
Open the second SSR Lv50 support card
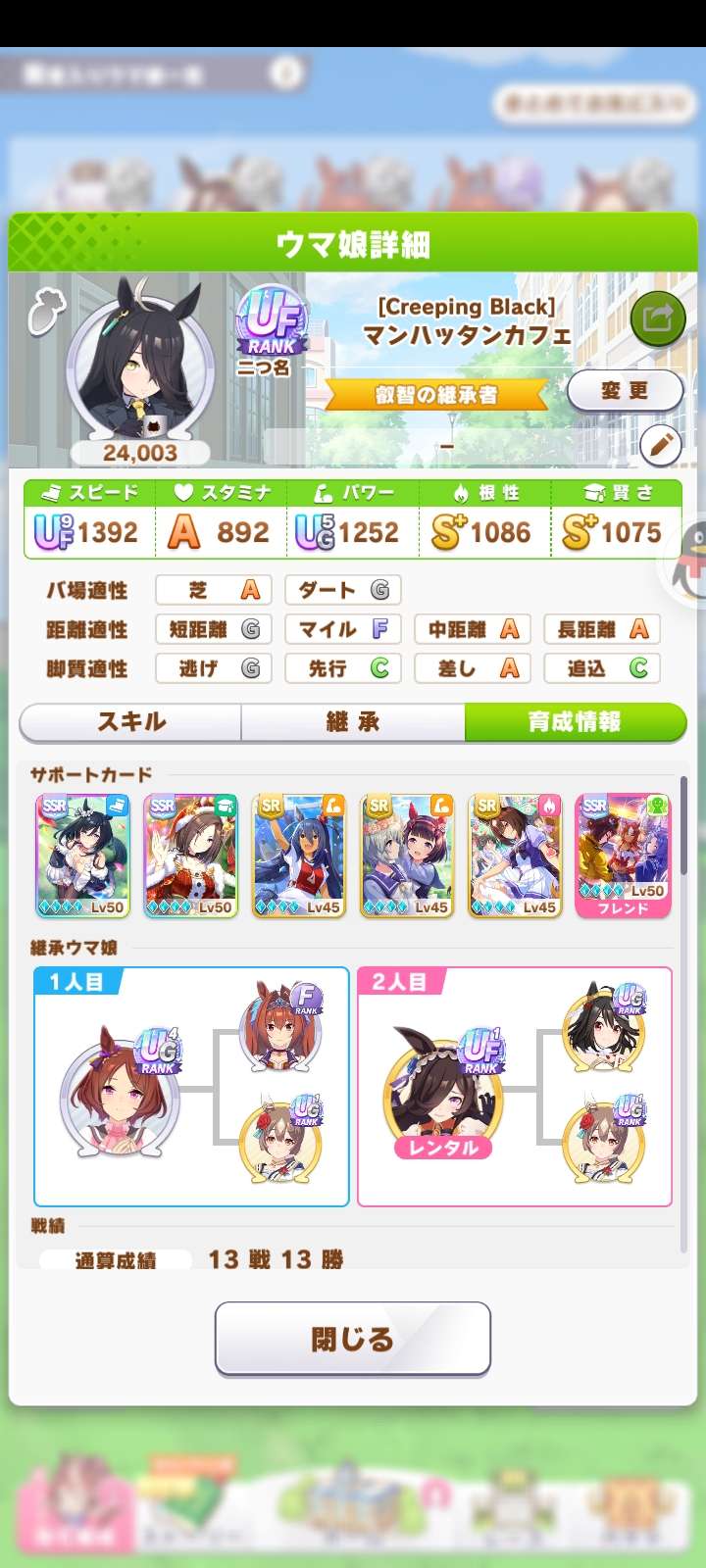191,856
